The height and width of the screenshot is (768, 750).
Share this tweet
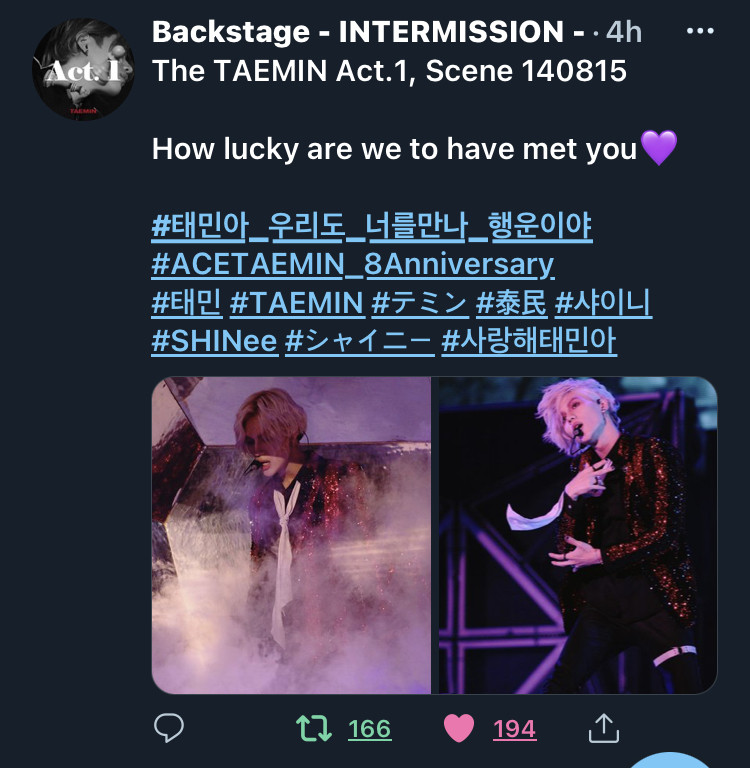pos(603,728)
